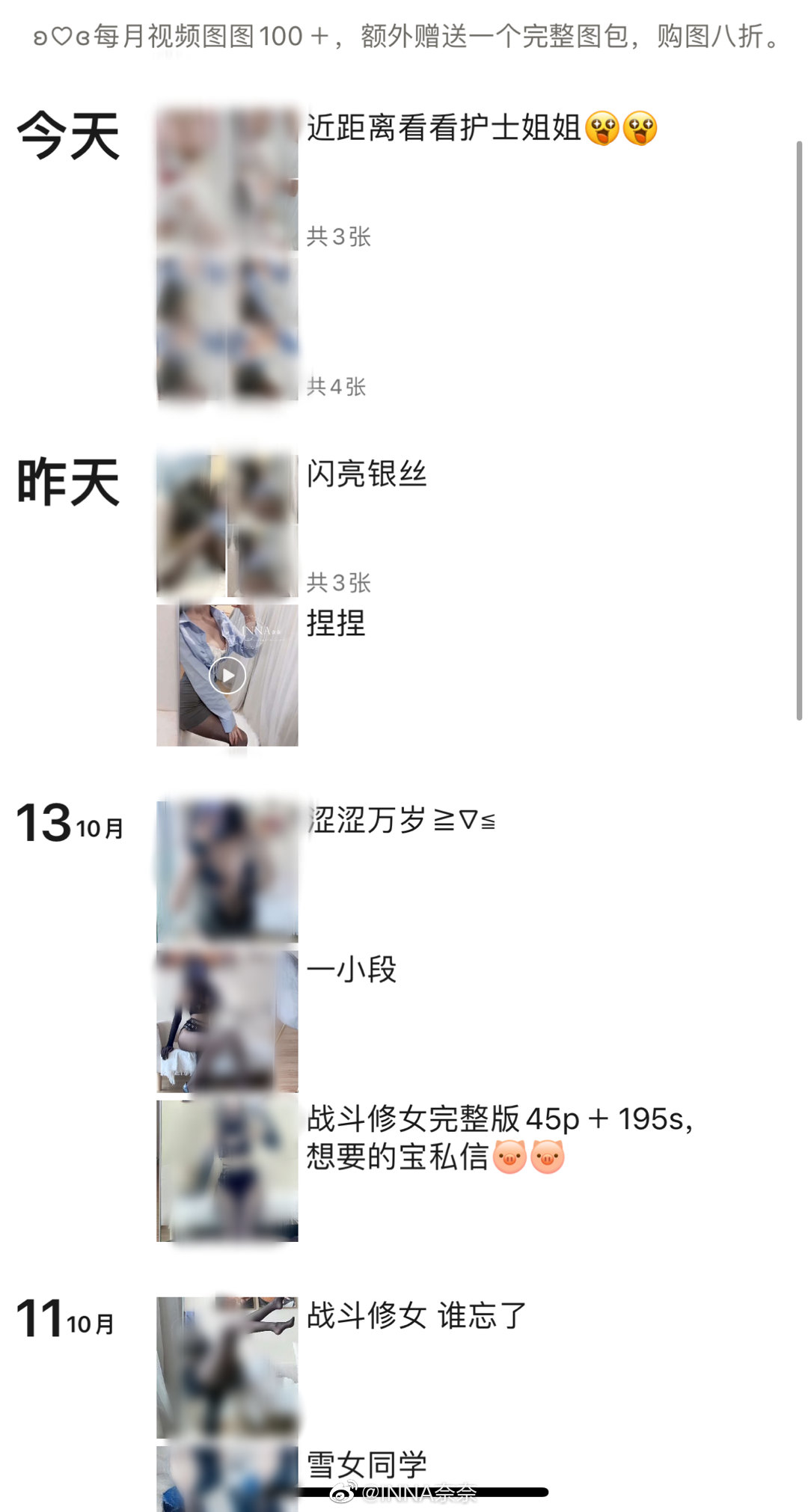The image size is (808, 1512).
Task: Open the post "战斗修女 谁忘了"
Action: point(417,1316)
